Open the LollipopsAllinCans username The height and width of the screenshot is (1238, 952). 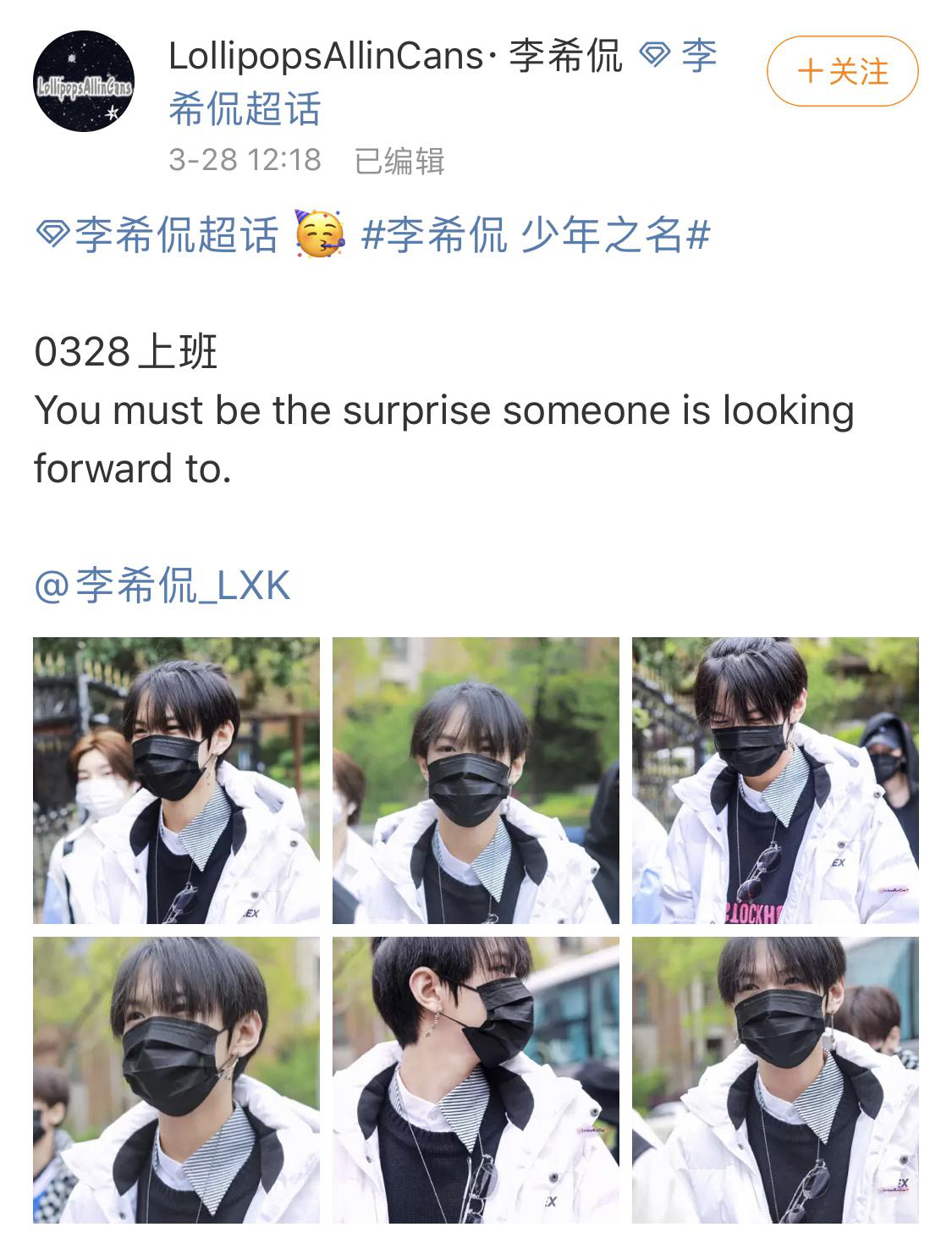point(326,57)
